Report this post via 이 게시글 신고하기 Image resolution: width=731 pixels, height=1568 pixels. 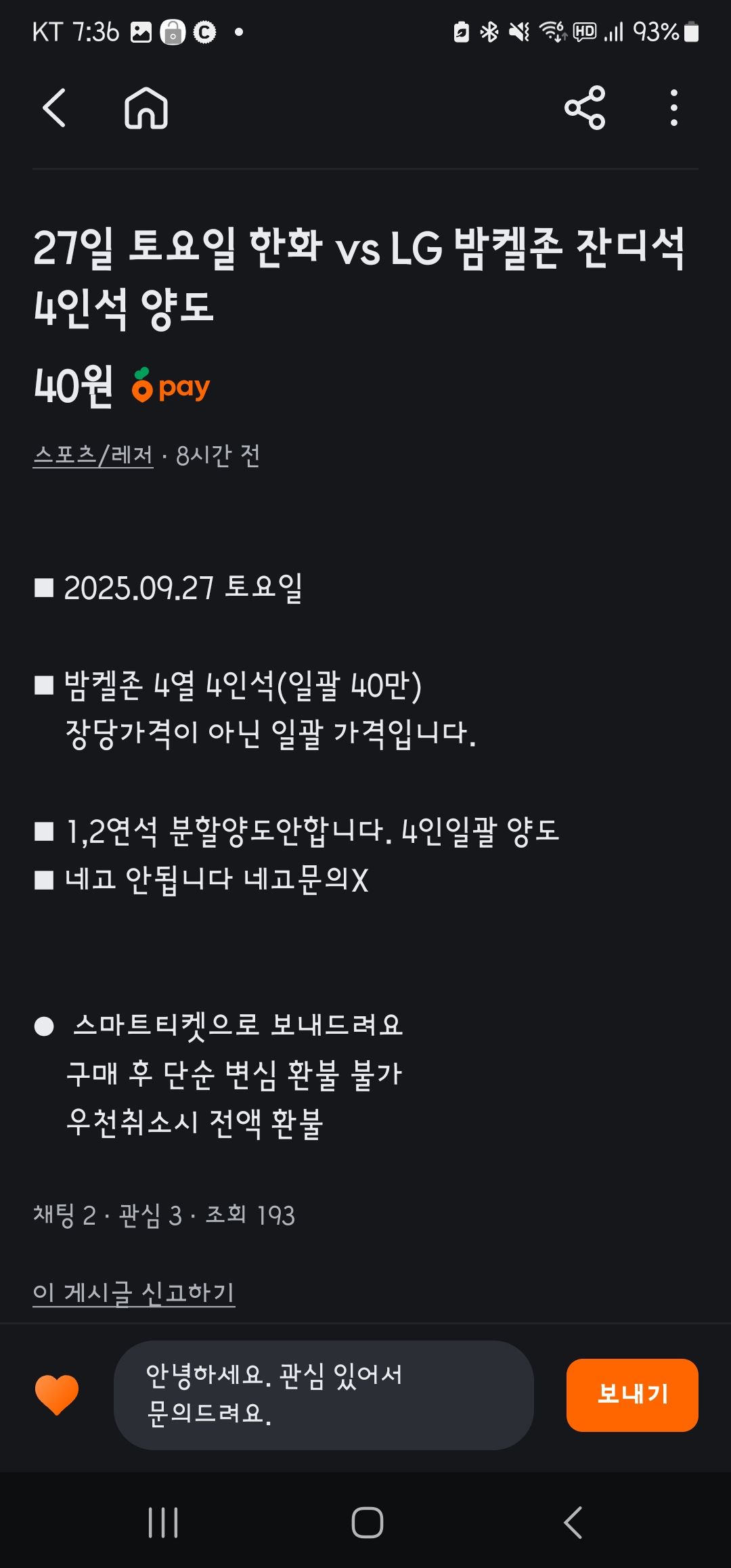(134, 1292)
